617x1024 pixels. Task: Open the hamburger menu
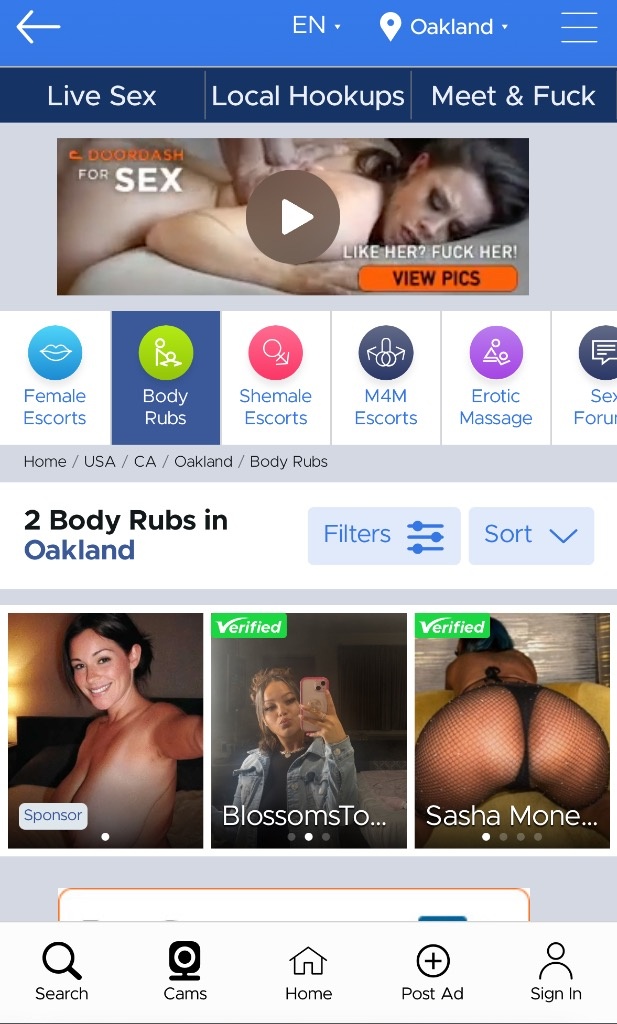click(x=579, y=27)
